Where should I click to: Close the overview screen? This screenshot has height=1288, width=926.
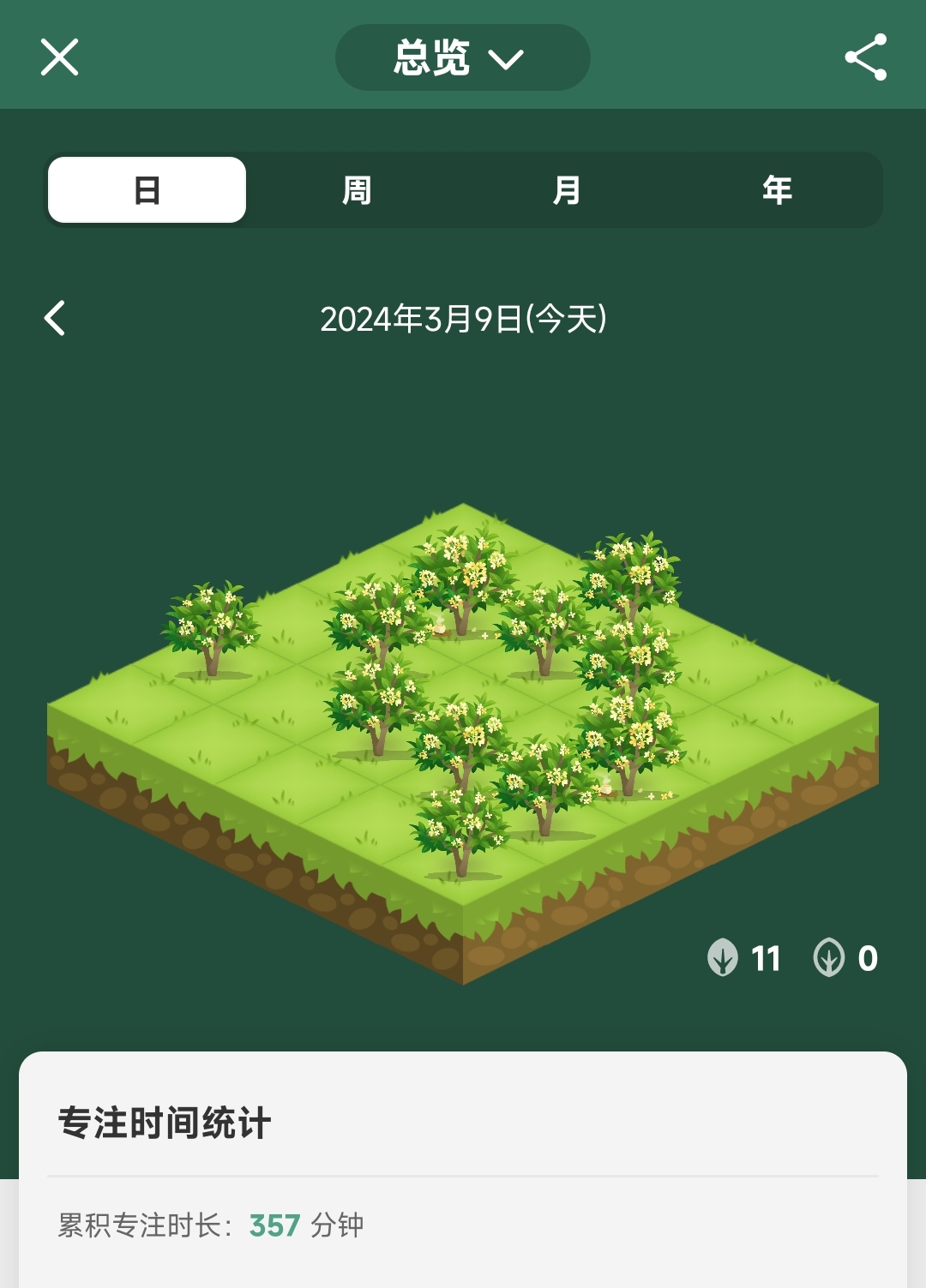tap(59, 57)
